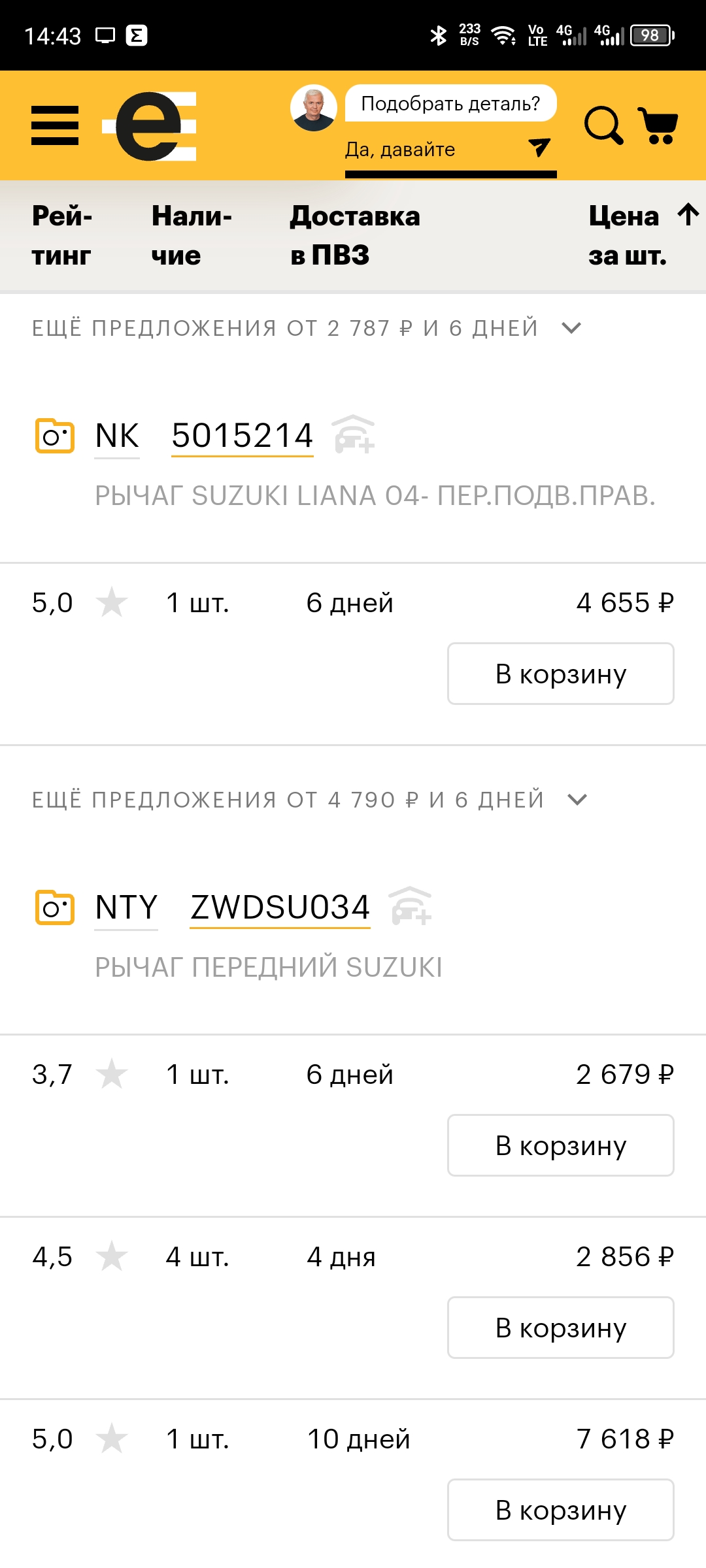Open the hamburger menu
Viewport: 706px width, 1568px height.
[55, 125]
